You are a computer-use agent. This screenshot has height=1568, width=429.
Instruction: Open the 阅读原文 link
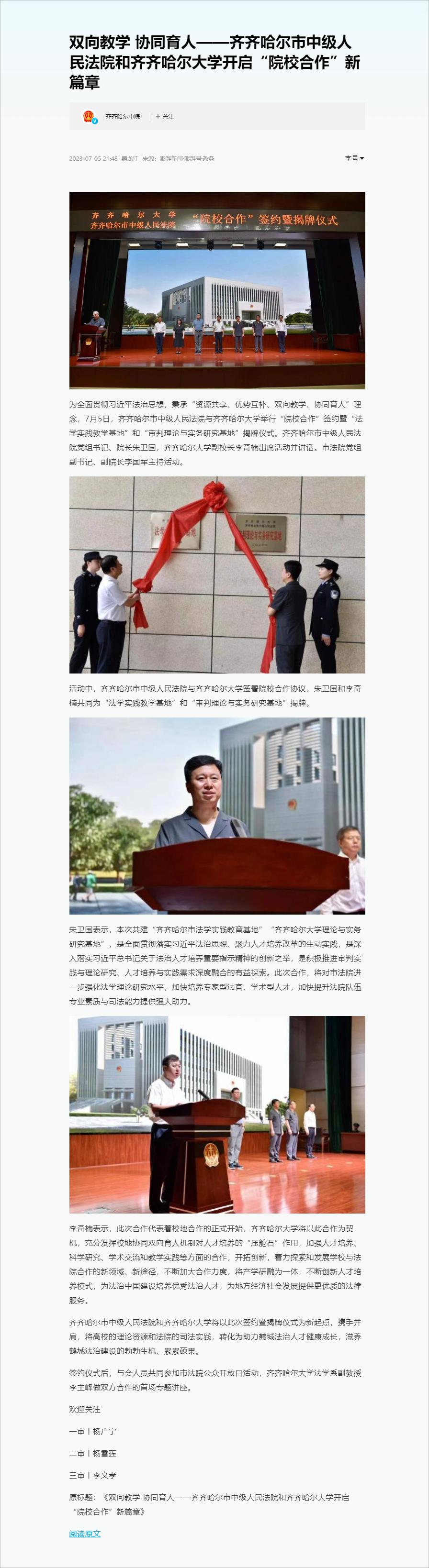[85, 1533]
